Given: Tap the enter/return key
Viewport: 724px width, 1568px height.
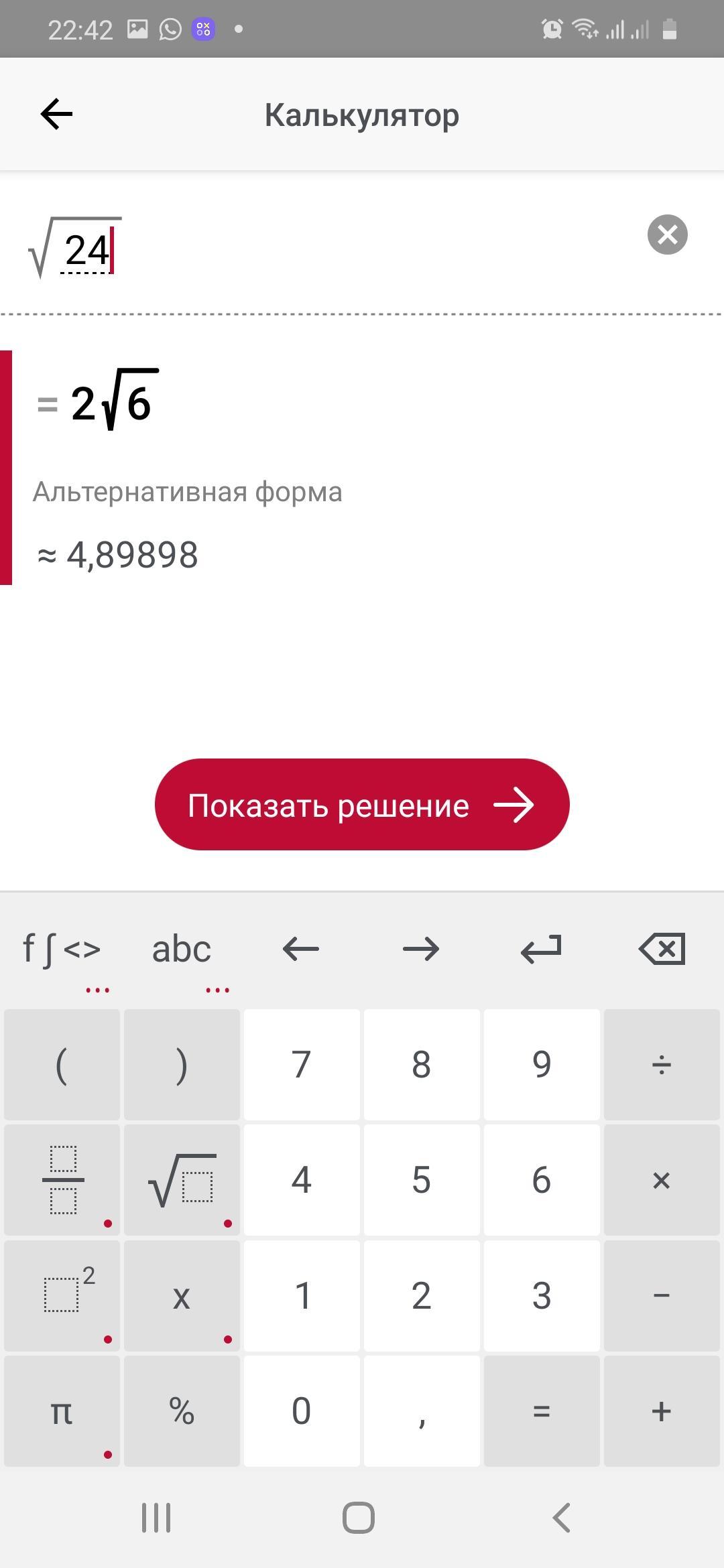Looking at the screenshot, I should (541, 950).
